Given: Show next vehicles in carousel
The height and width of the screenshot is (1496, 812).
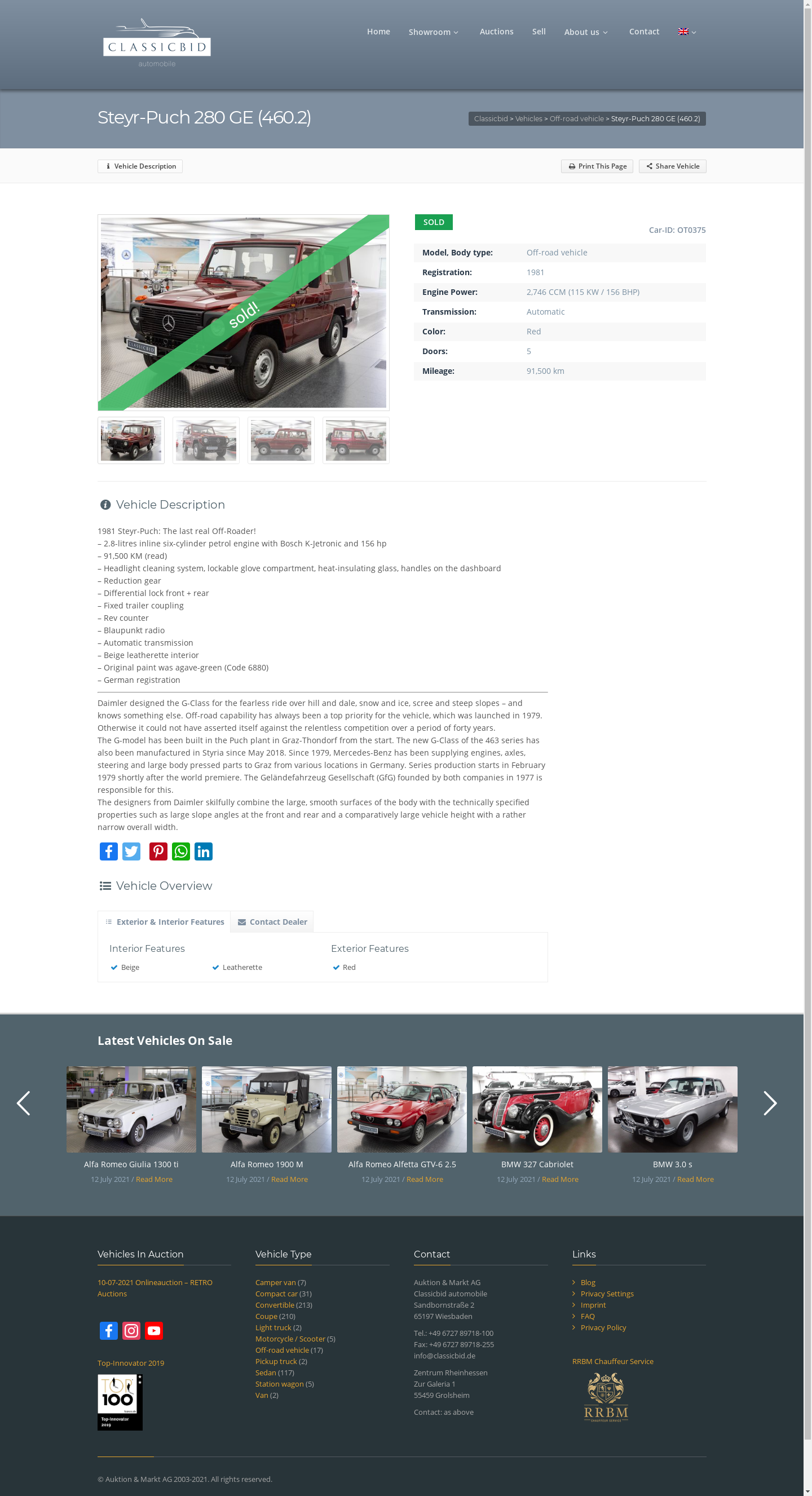Looking at the screenshot, I should (x=770, y=1103).
